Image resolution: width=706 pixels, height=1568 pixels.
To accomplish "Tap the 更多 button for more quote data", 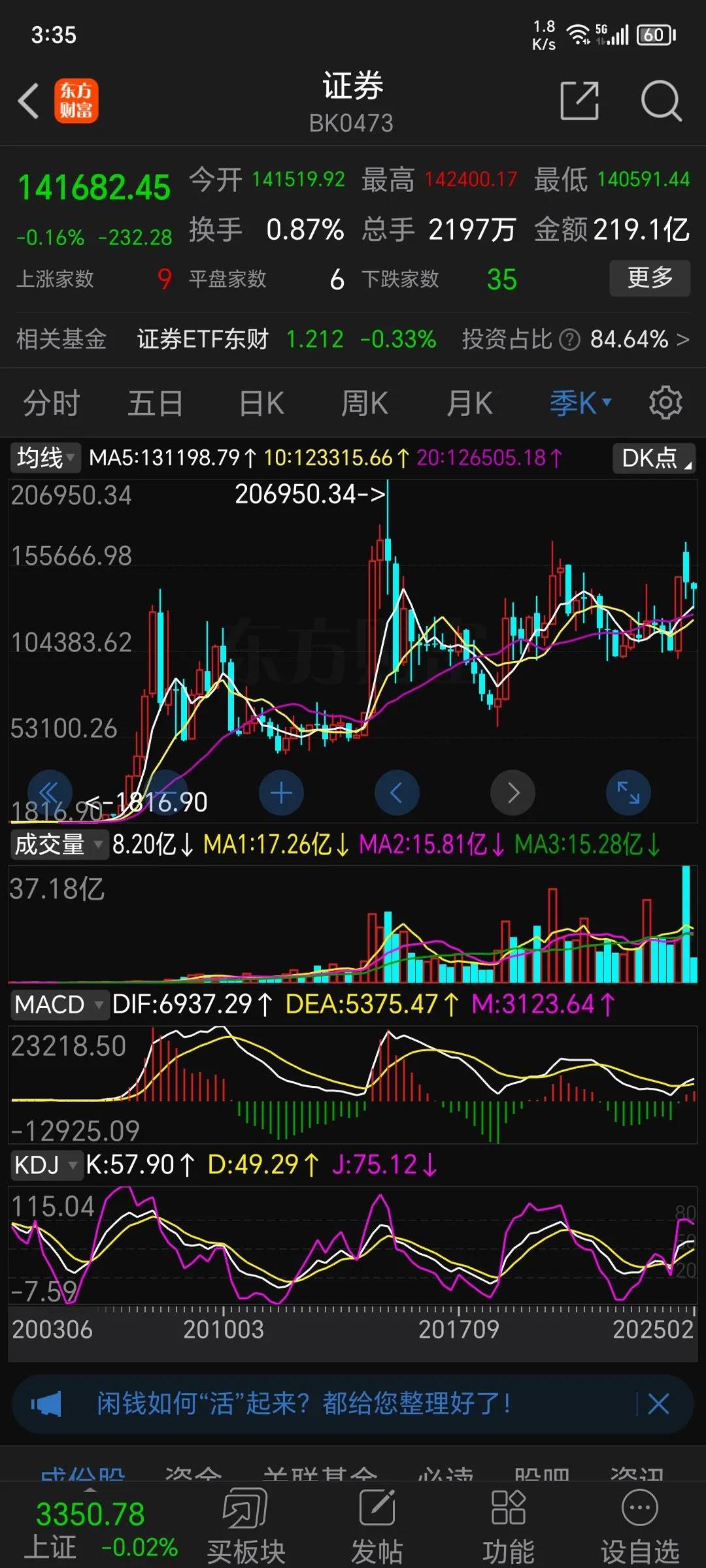I will tap(649, 278).
